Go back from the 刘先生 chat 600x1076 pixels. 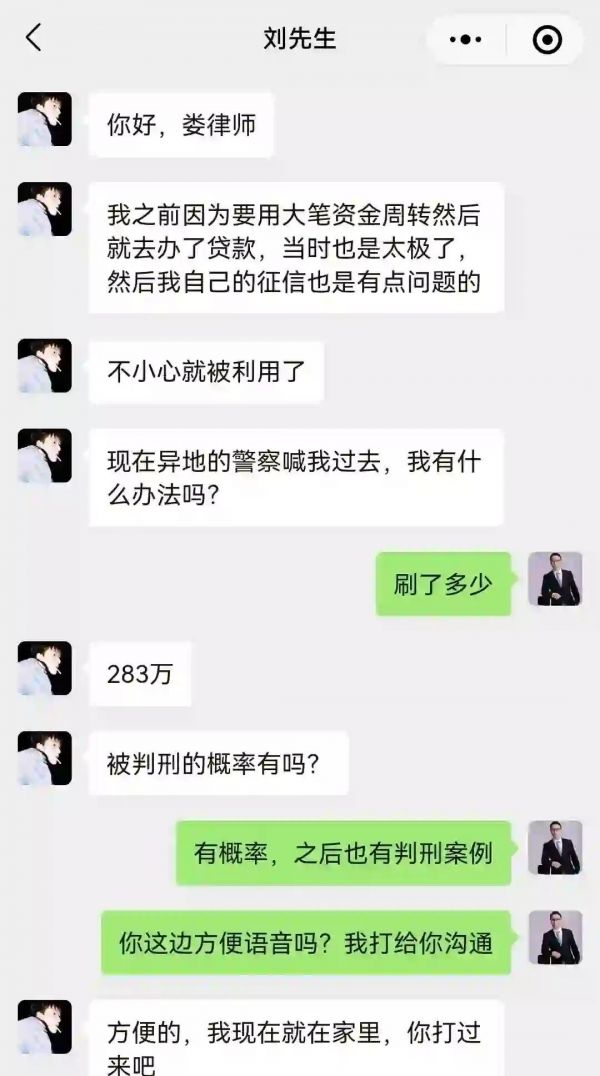coord(33,37)
